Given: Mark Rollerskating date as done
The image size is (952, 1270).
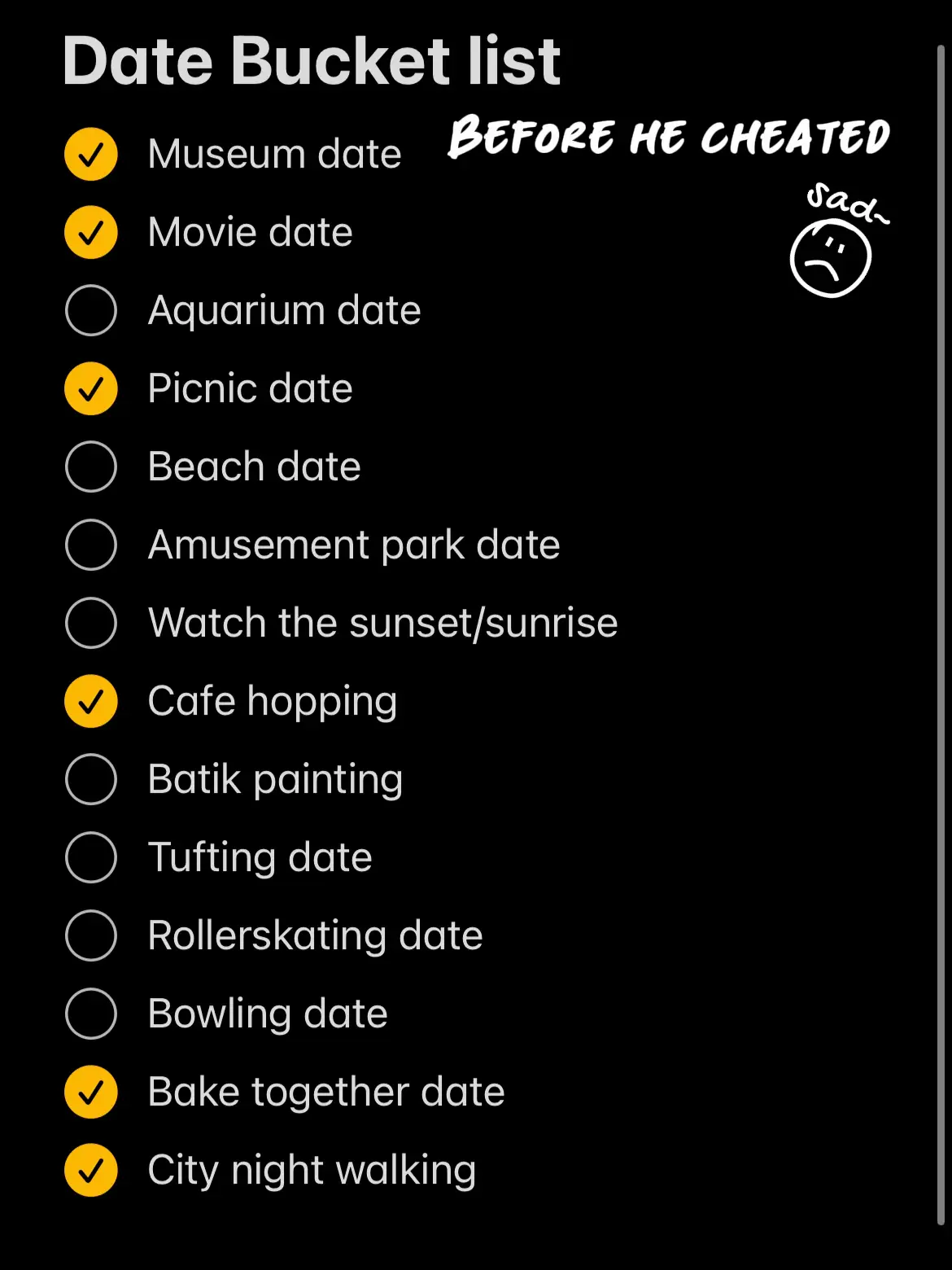Looking at the screenshot, I should (x=91, y=935).
